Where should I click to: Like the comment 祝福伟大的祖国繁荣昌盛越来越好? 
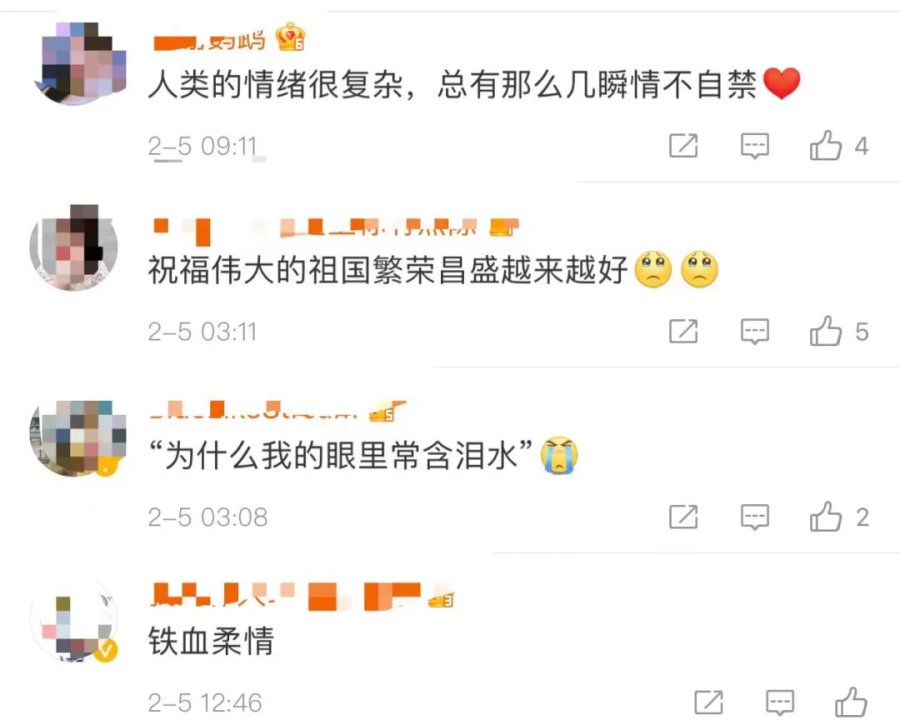[826, 332]
